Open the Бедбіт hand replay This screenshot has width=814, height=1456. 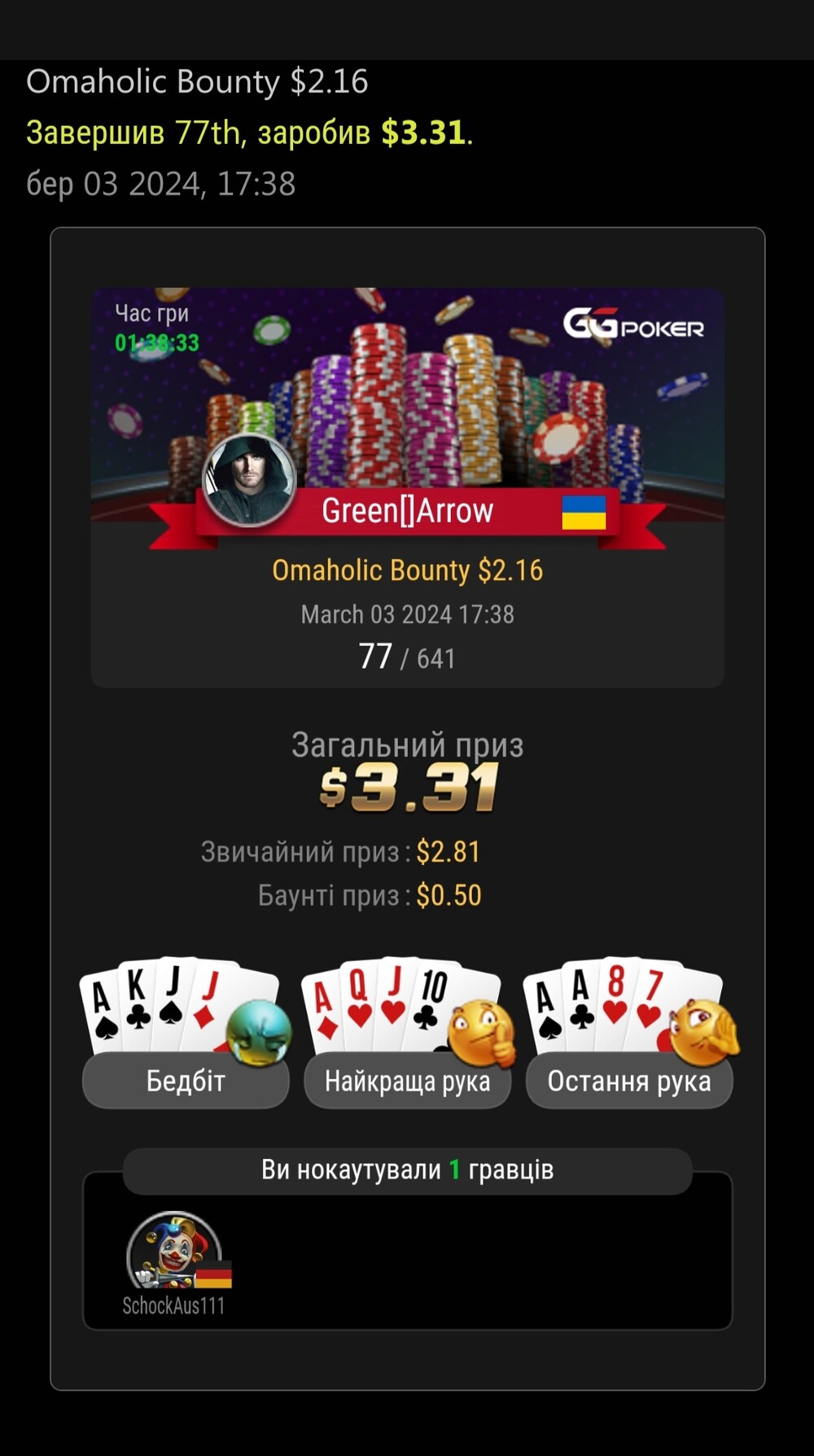click(x=186, y=1081)
